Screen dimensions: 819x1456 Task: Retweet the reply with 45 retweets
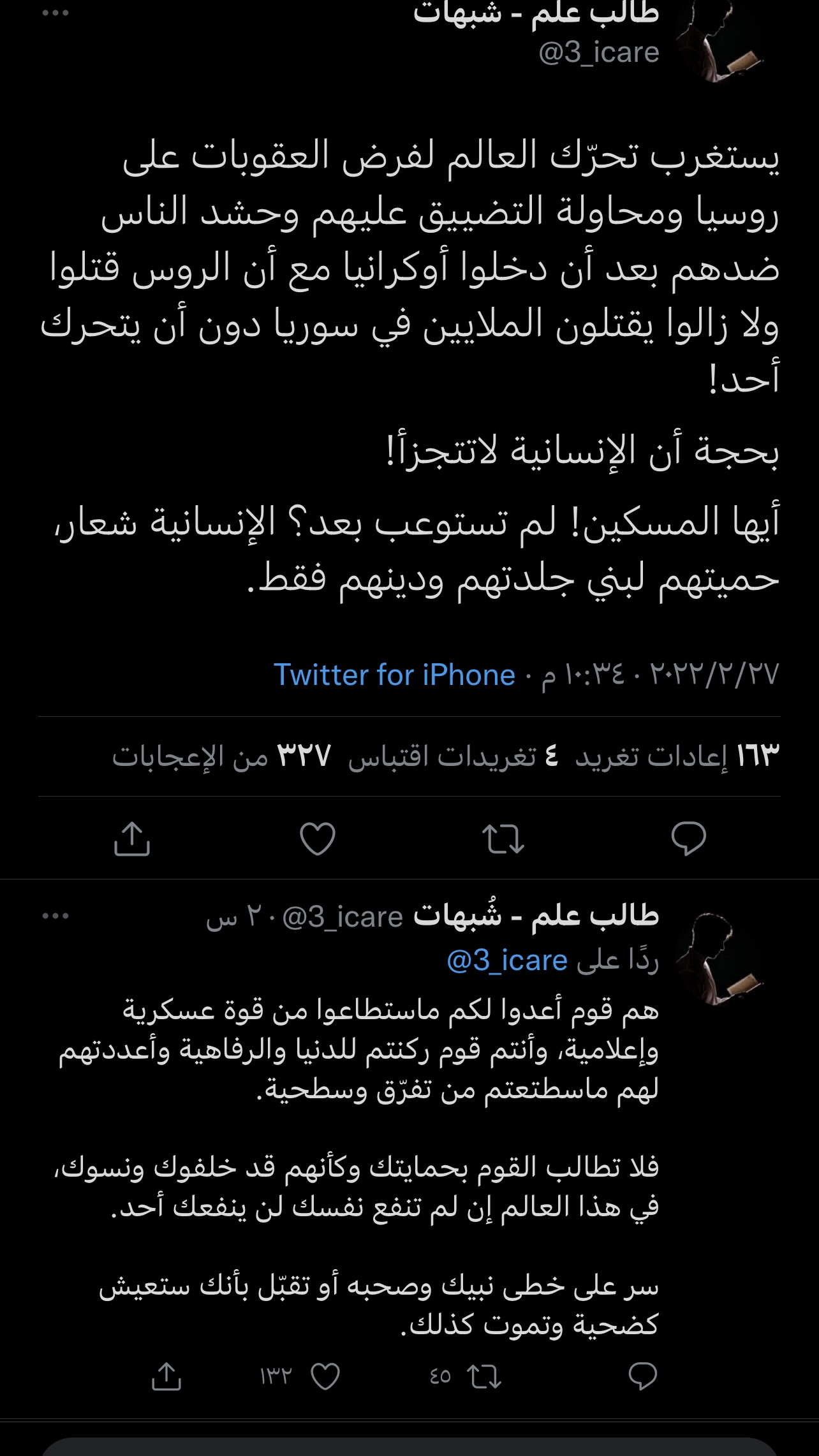coord(483,1377)
